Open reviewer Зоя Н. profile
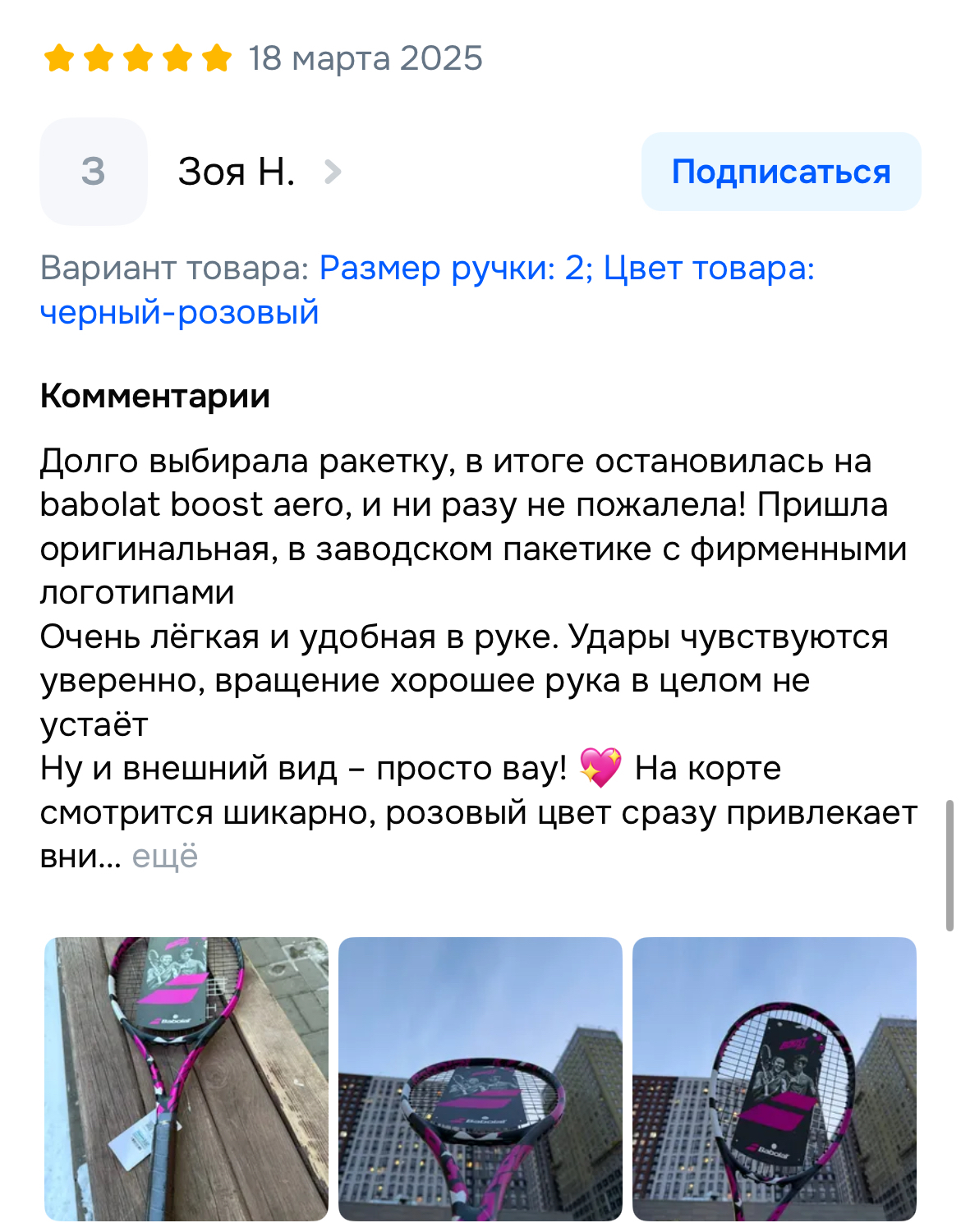This screenshot has width=961, height=1232. (x=237, y=172)
